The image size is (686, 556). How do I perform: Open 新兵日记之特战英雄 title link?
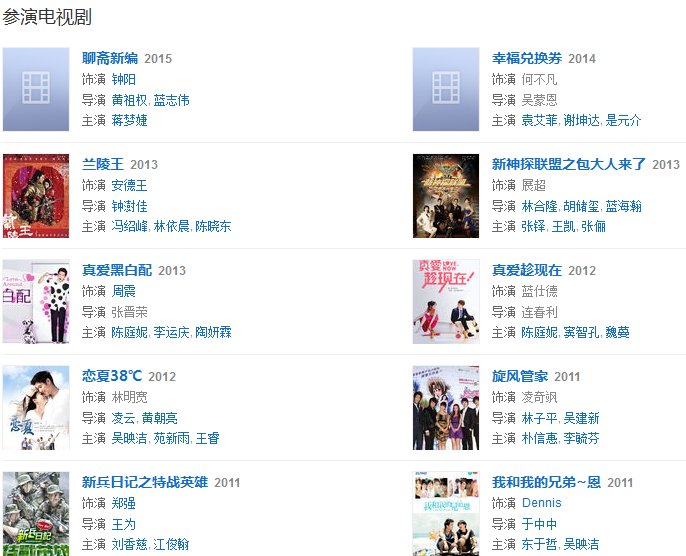144,482
